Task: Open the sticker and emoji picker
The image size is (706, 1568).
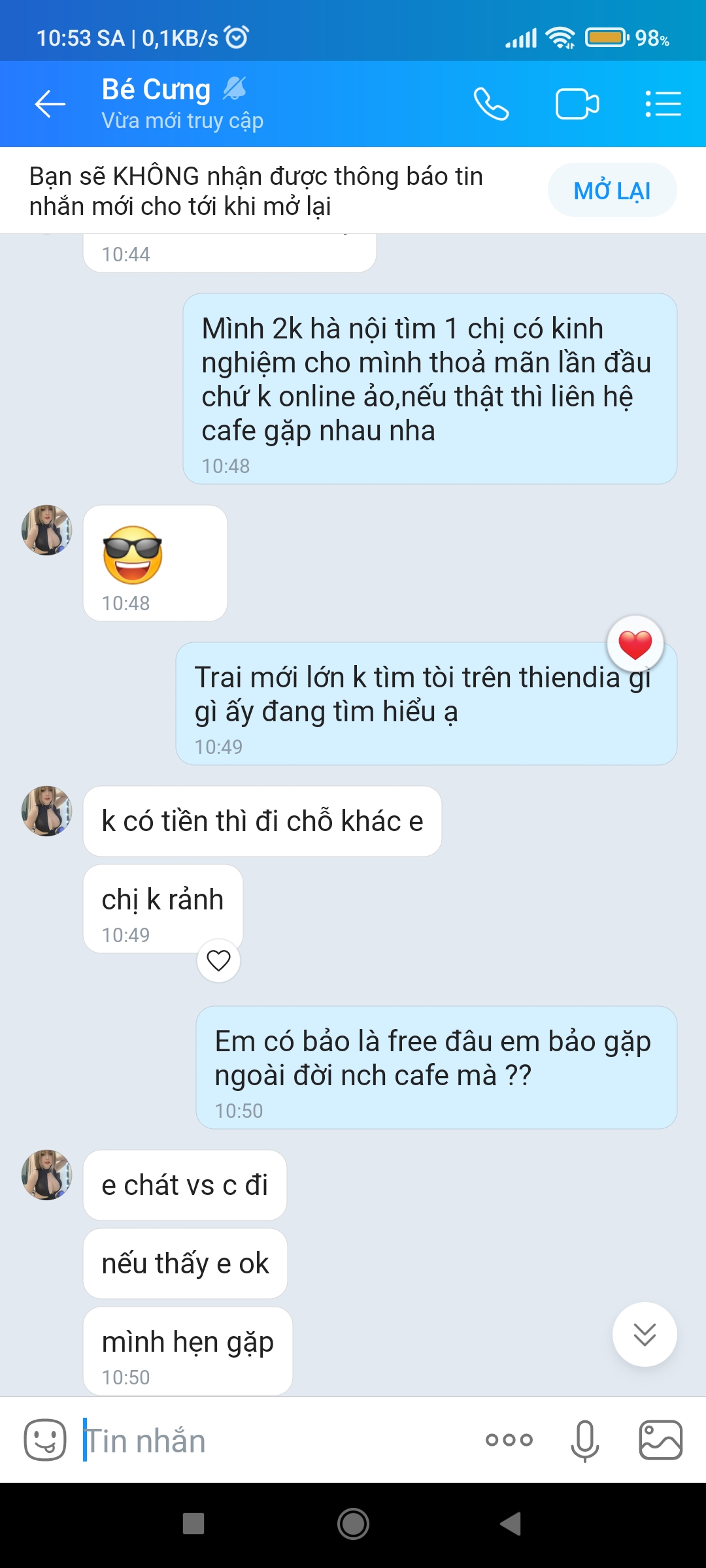Action: pyautogui.click(x=45, y=1440)
